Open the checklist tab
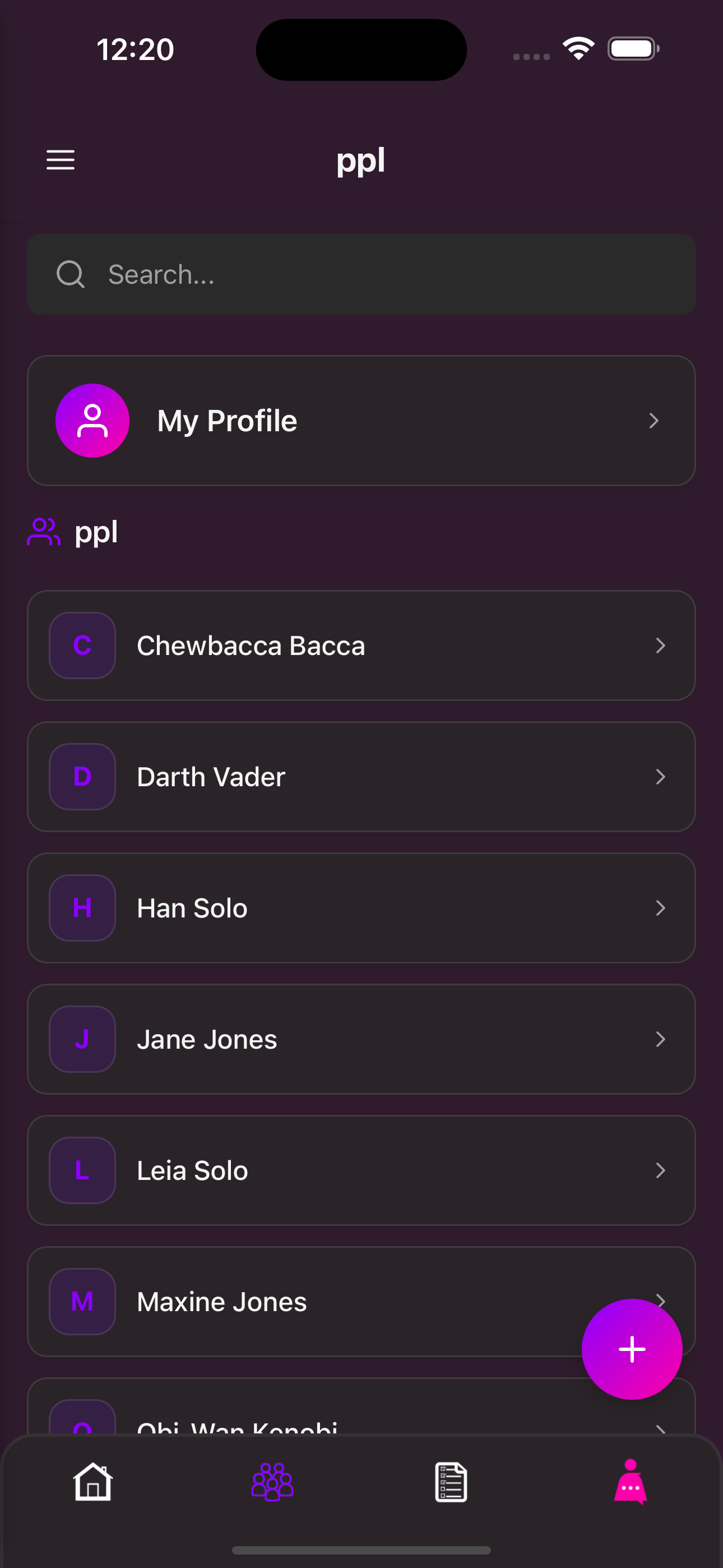Viewport: 723px width, 1568px height. click(x=451, y=1482)
